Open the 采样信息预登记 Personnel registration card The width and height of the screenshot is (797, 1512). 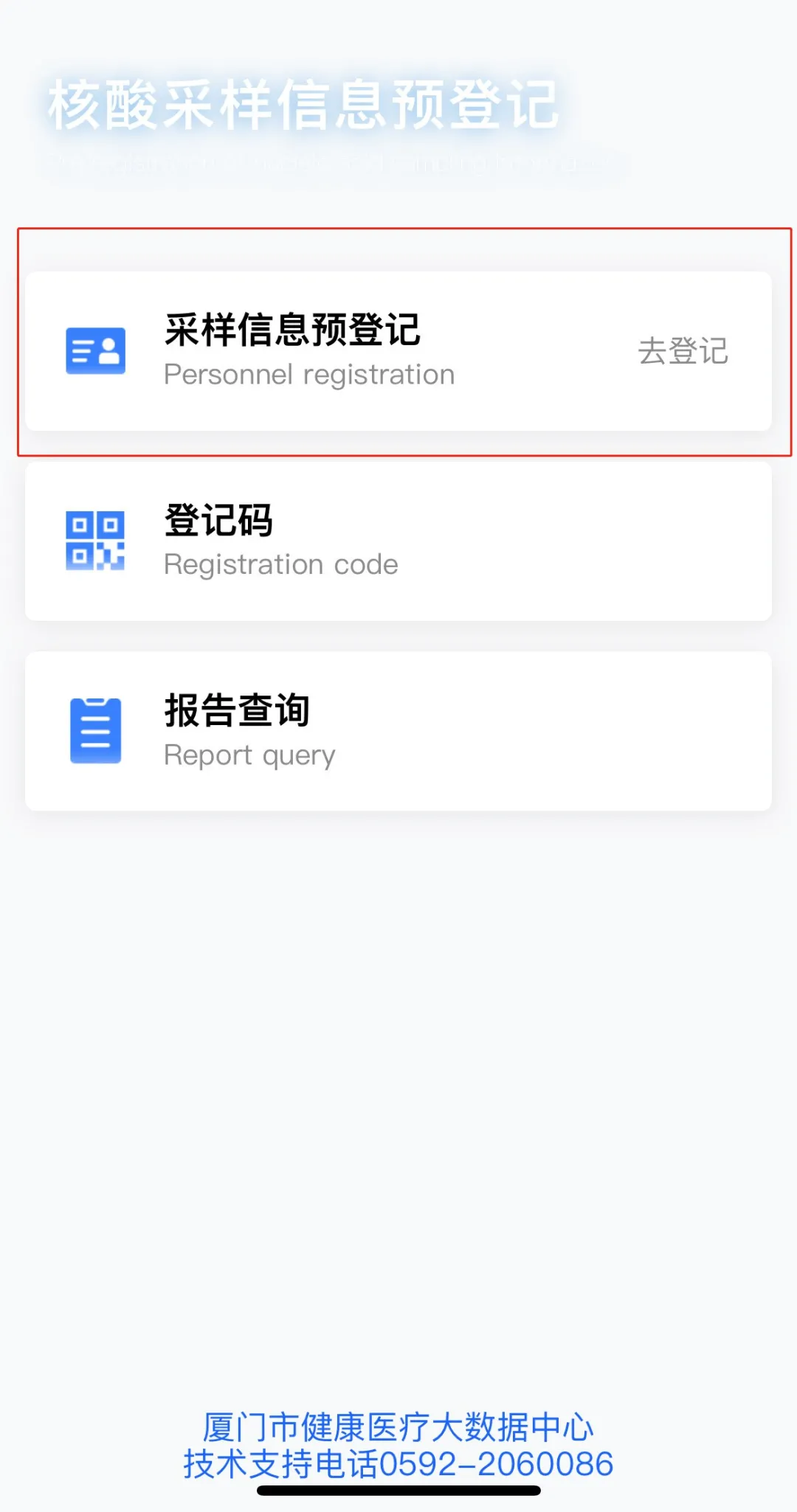coord(310,351)
